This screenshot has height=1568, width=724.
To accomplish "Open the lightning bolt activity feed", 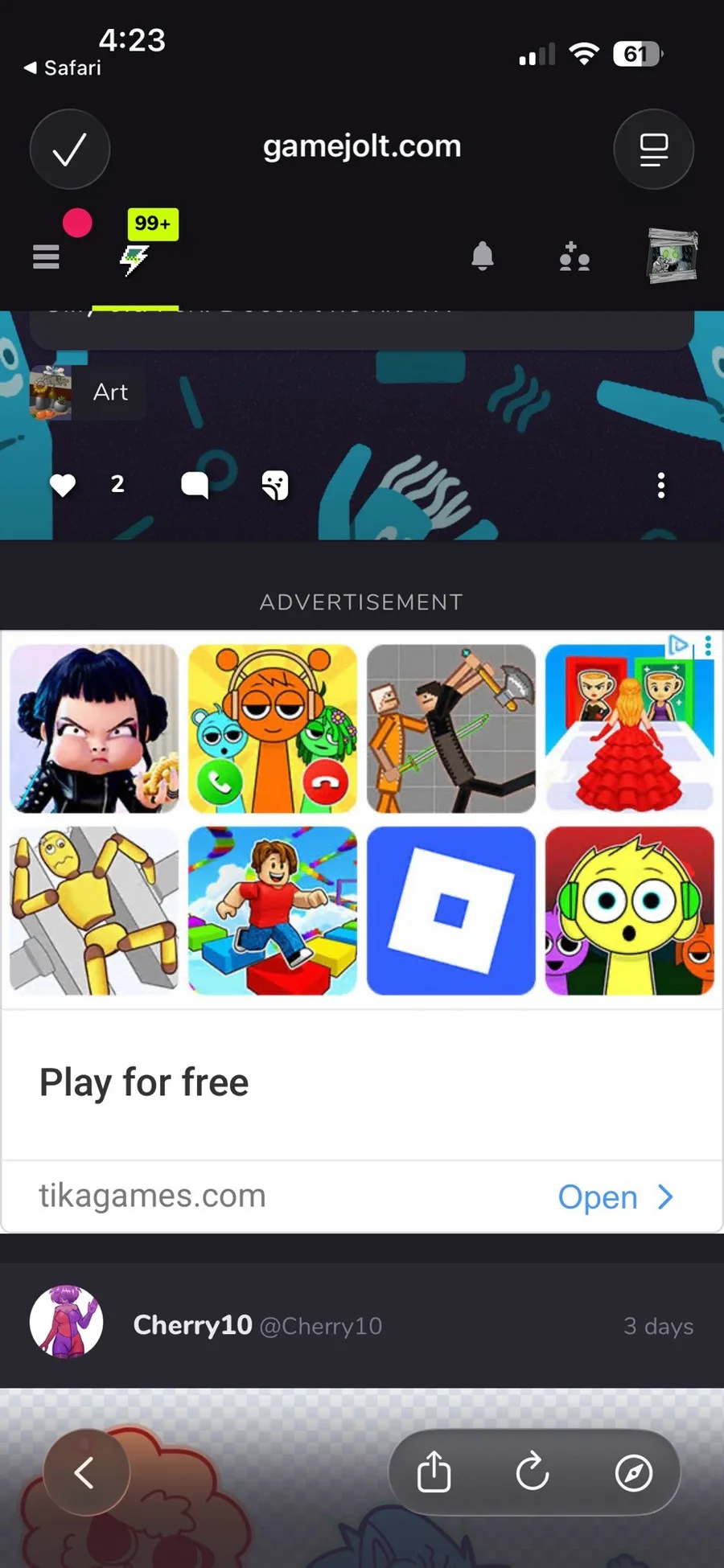I will (x=134, y=259).
